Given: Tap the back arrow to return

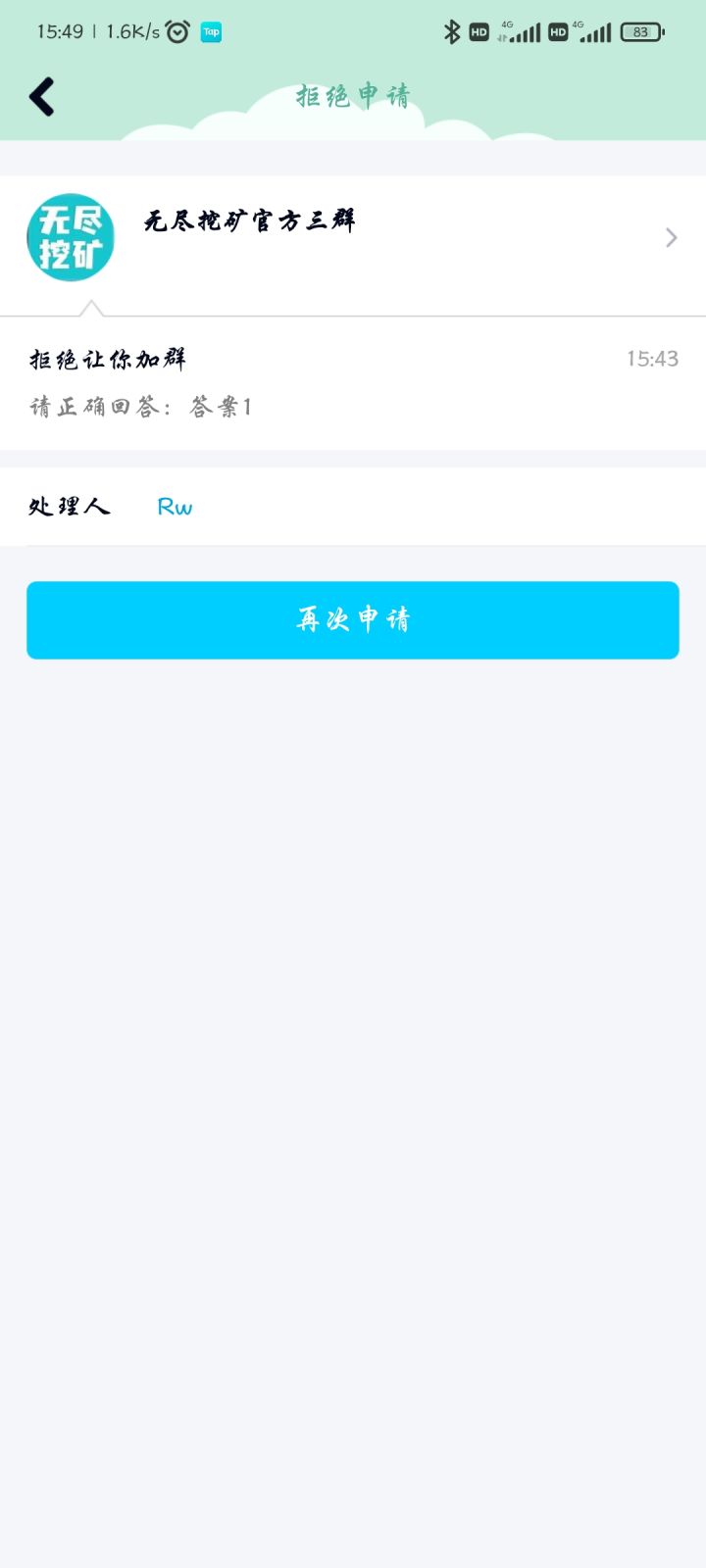Looking at the screenshot, I should 41,96.
